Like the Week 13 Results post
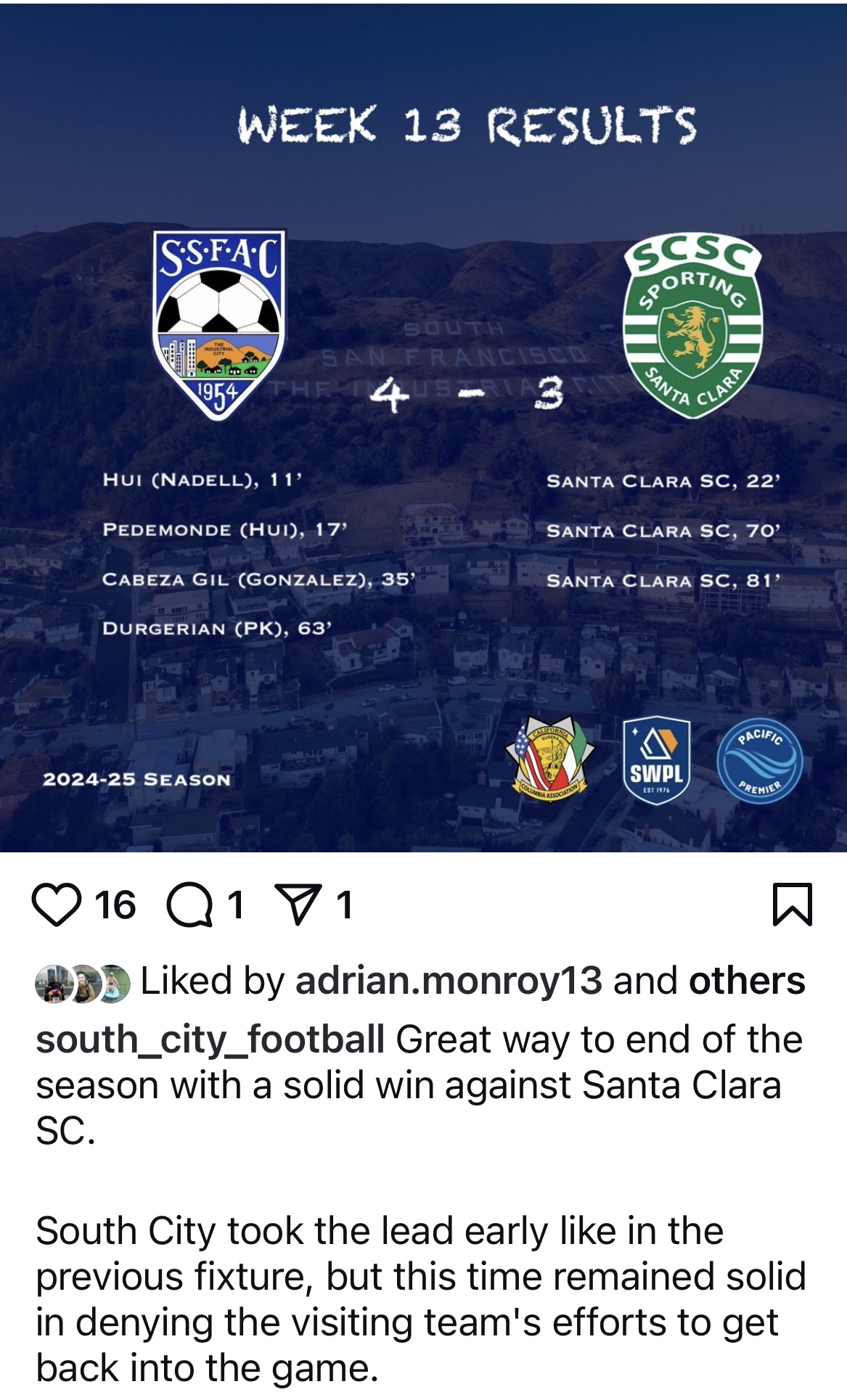847x1400 pixels. [x=57, y=905]
